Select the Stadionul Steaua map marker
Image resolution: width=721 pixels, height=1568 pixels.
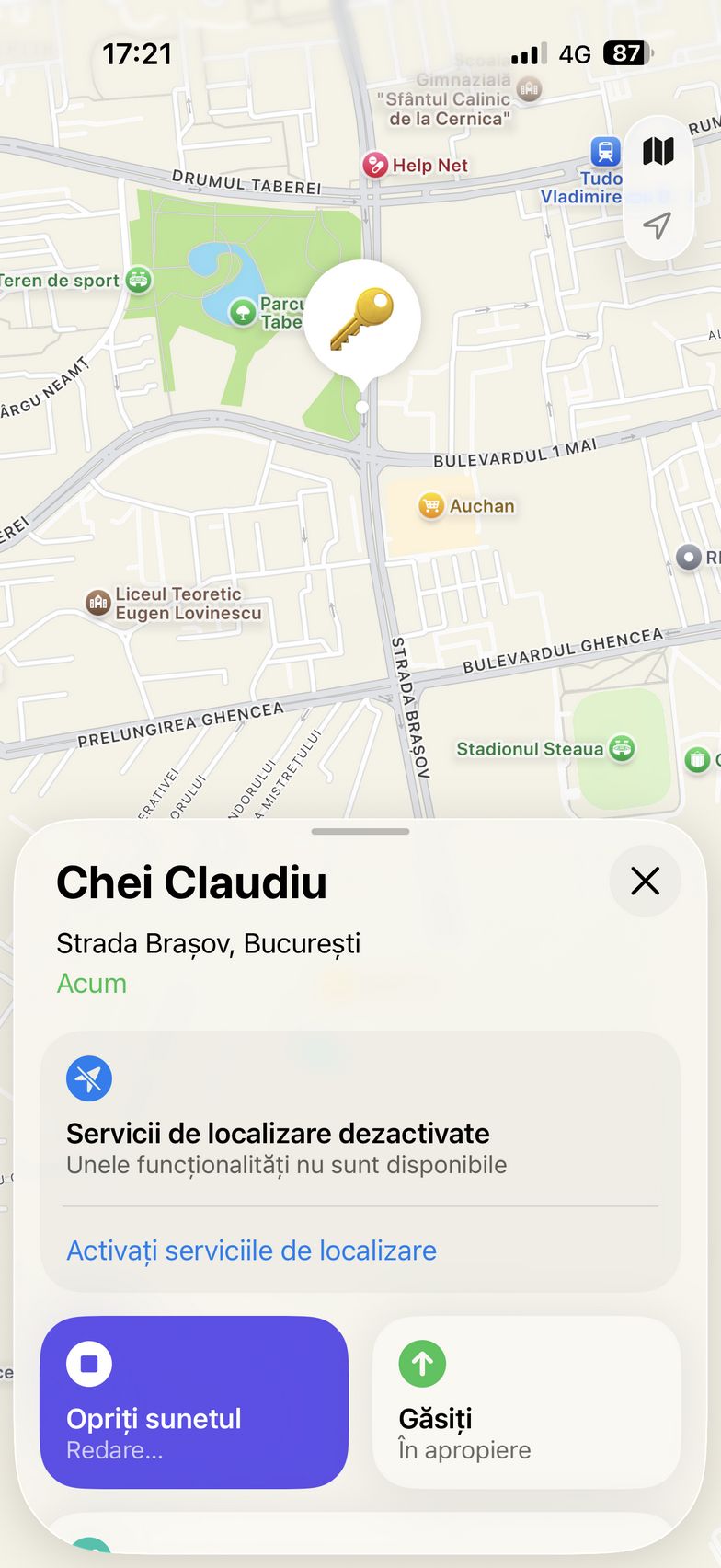coord(622,748)
